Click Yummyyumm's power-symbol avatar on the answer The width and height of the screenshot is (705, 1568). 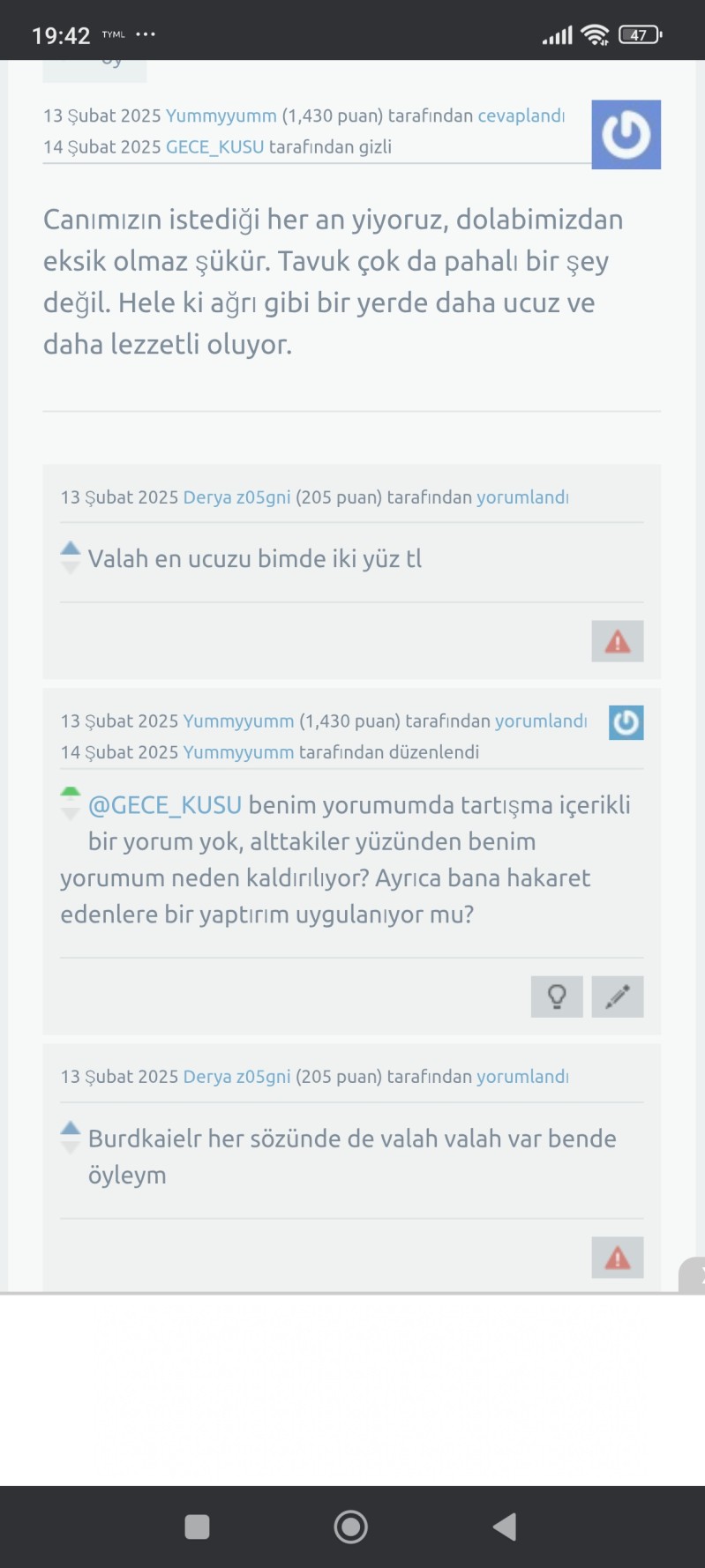[626, 133]
